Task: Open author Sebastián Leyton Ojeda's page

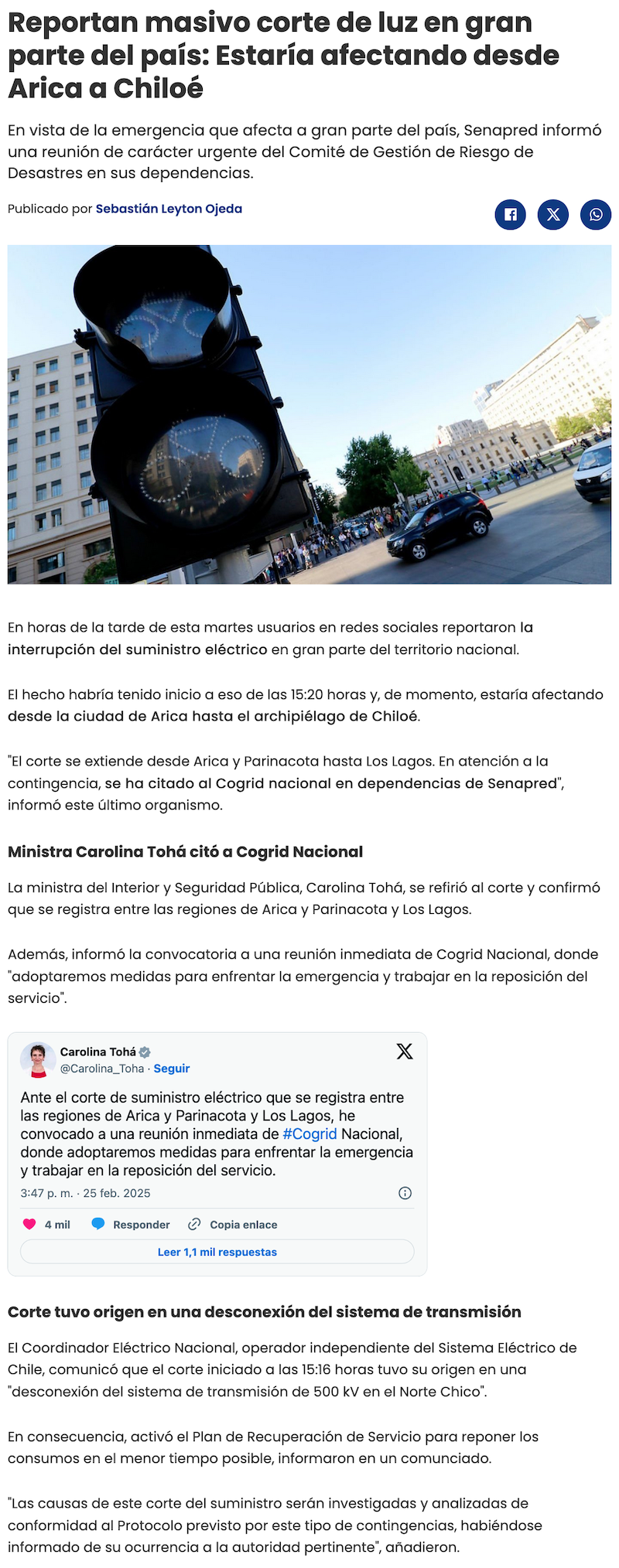Action: pos(169,209)
